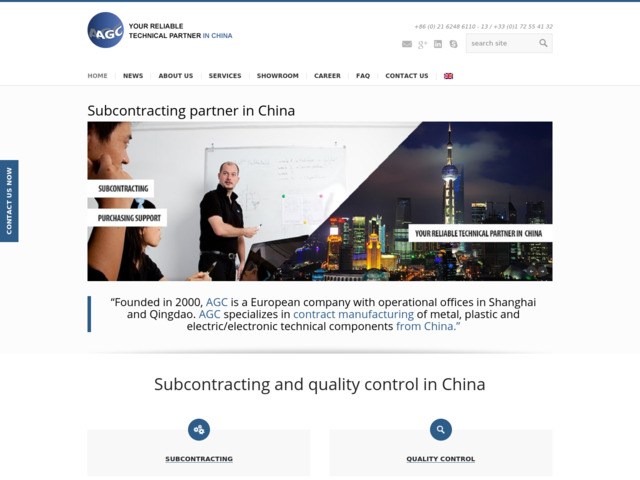640x480 pixels.
Task: Open the FAQ page
Action: tap(363, 76)
